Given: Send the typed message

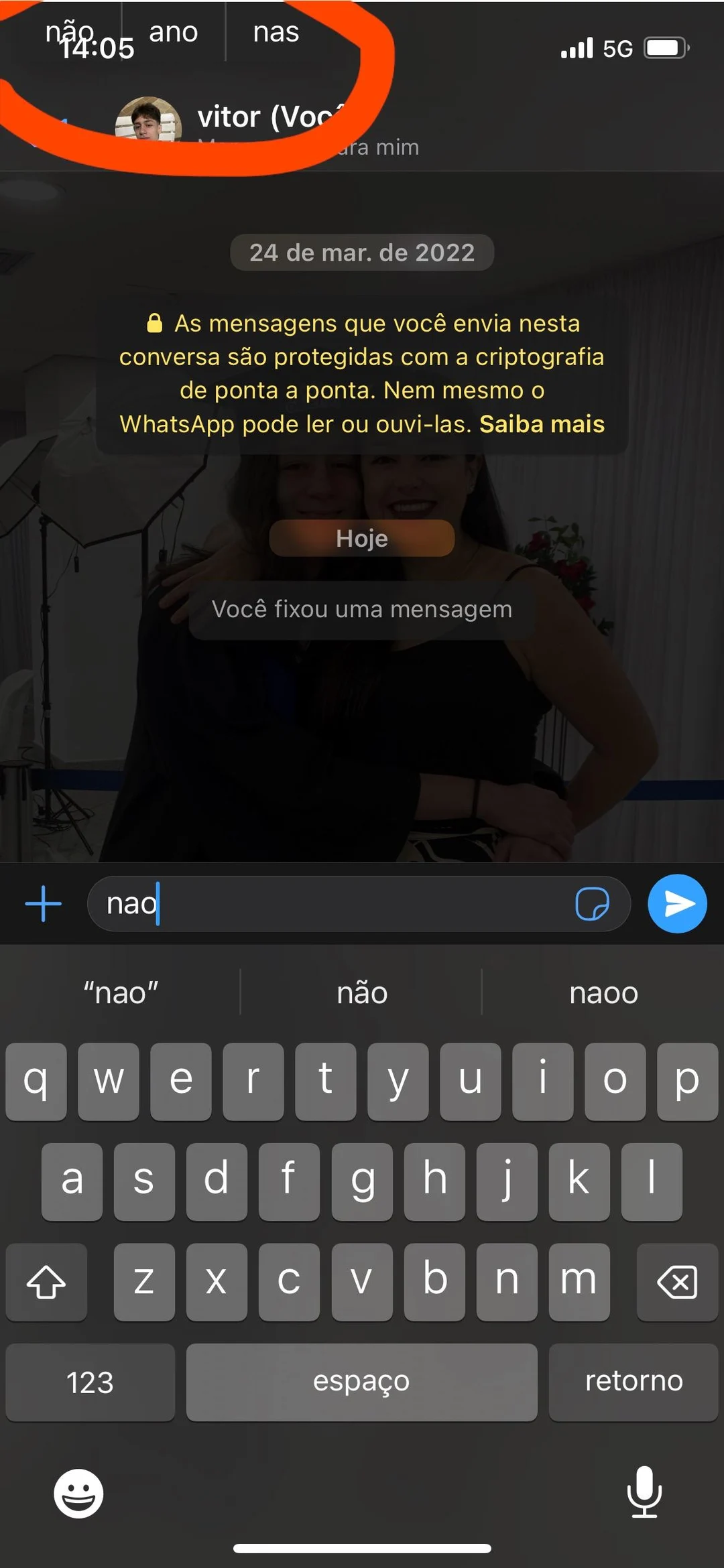Looking at the screenshot, I should coord(677,903).
